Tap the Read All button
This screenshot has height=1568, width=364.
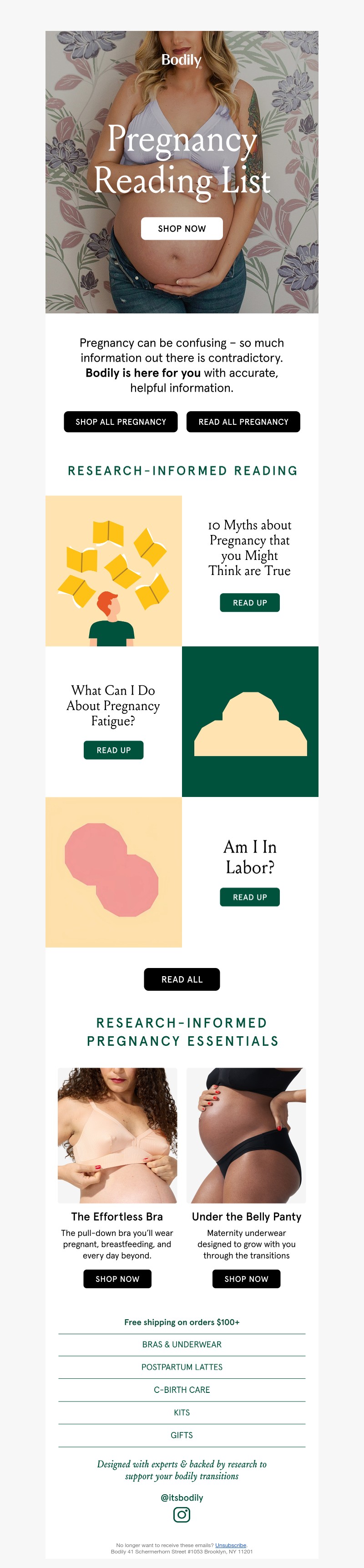182,979
